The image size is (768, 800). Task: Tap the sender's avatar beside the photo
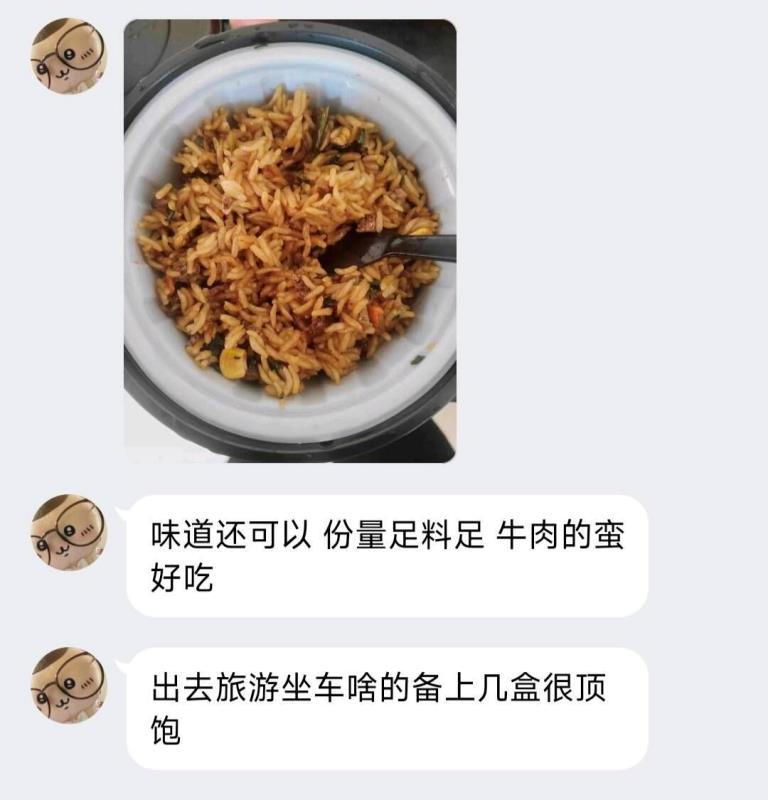pos(68,56)
